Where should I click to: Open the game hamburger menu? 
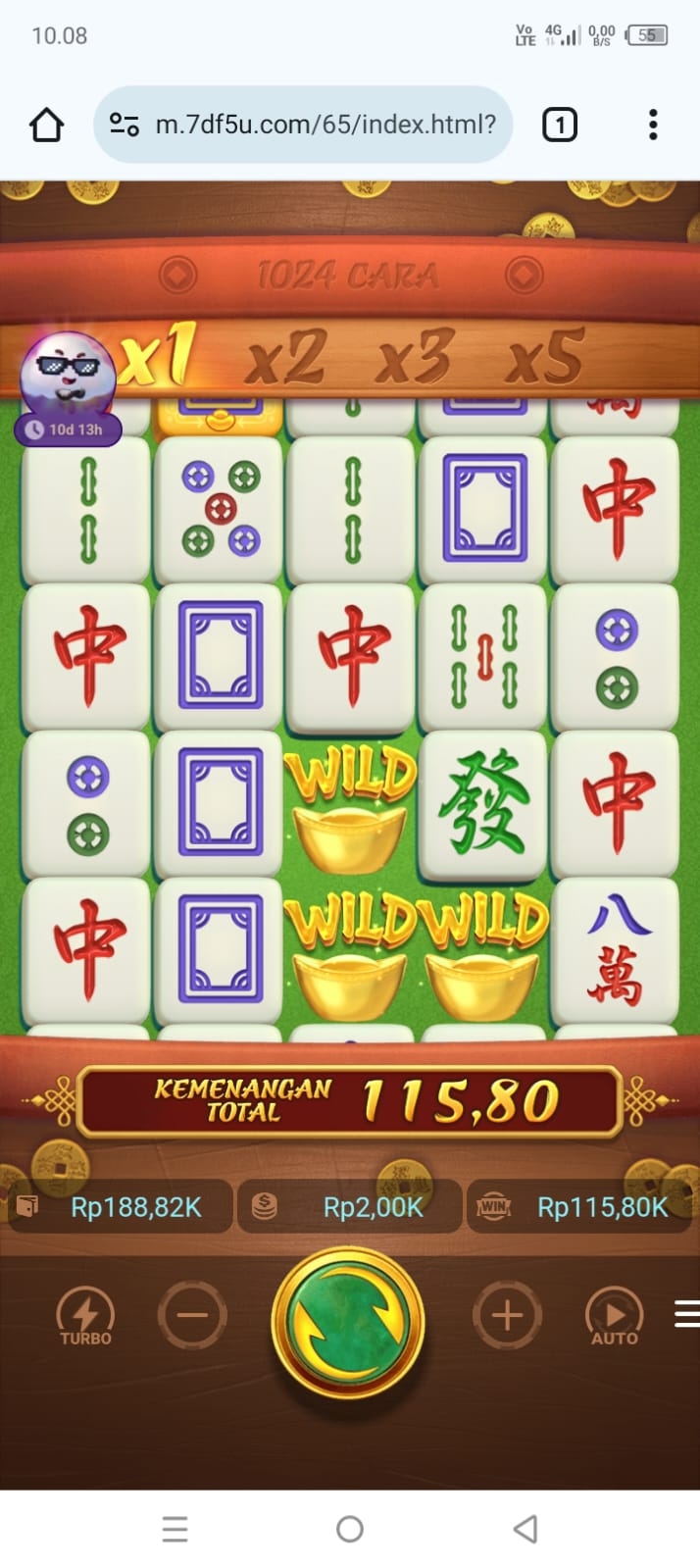(x=686, y=1314)
